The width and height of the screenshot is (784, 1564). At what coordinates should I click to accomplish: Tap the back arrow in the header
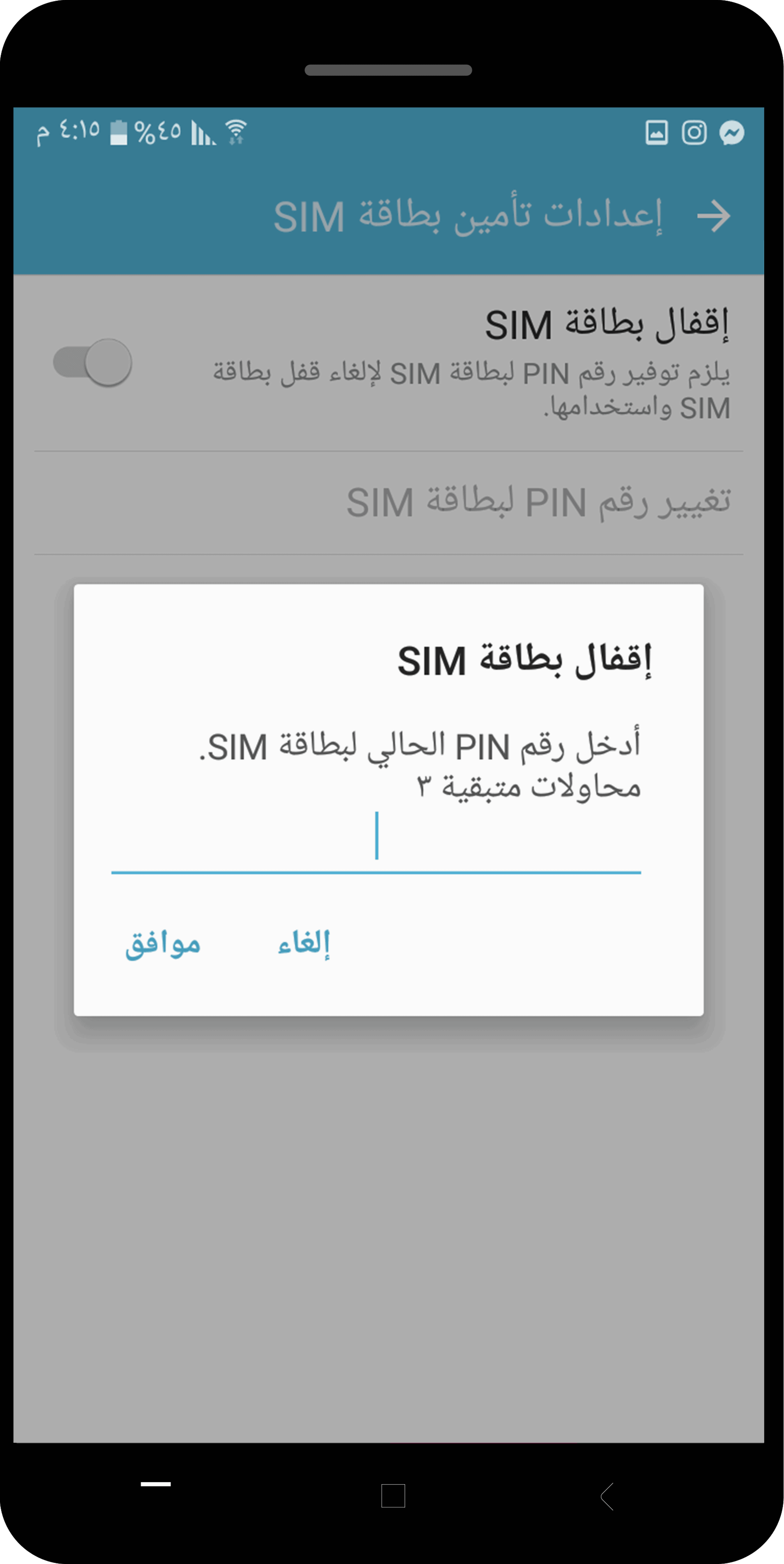[714, 216]
